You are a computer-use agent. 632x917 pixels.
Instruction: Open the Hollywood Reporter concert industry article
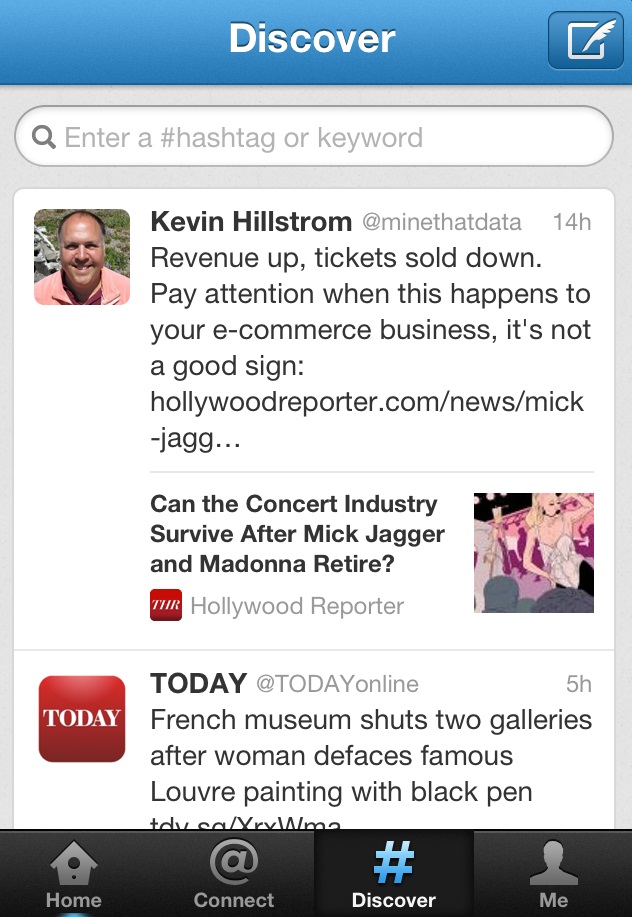(x=371, y=552)
